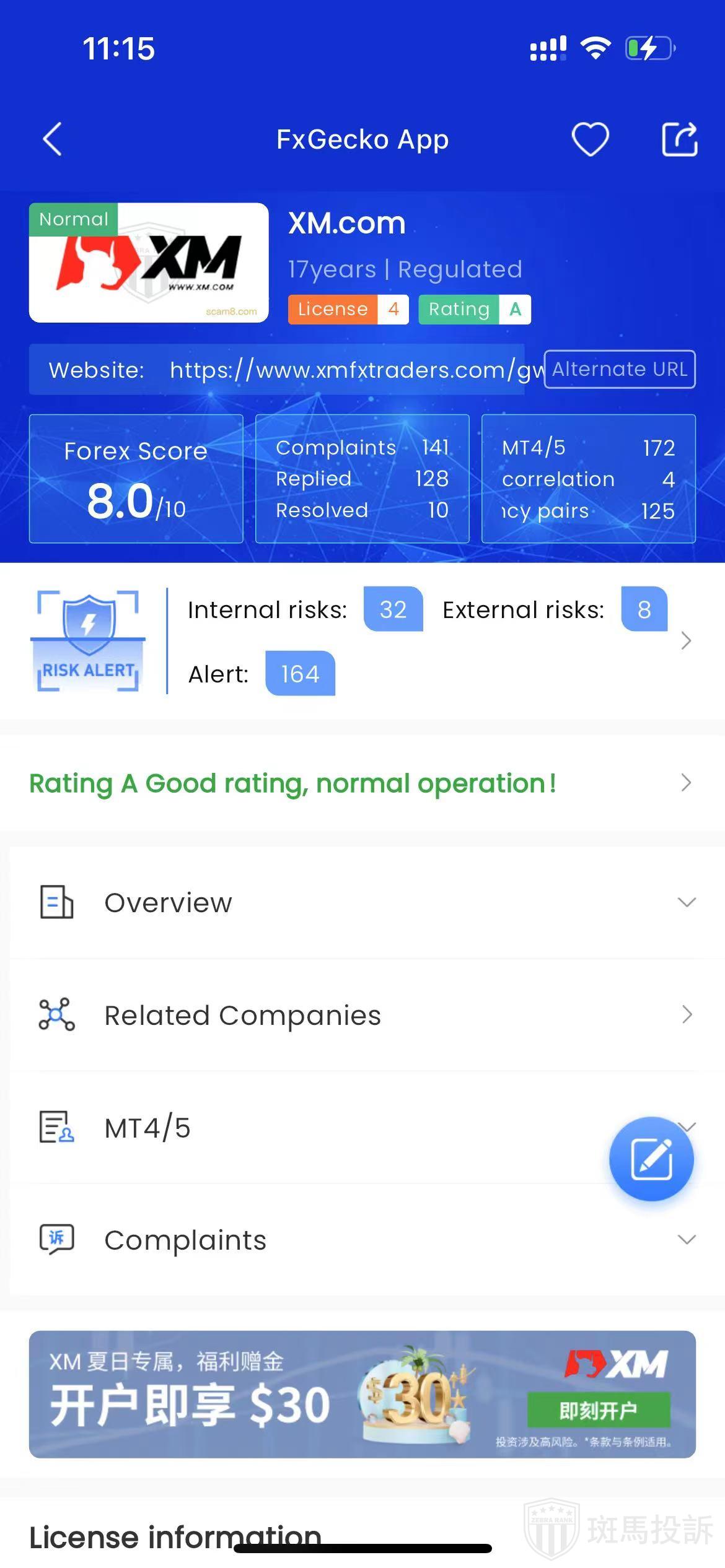725x1568 pixels.
Task: Share this broker page
Action: [679, 139]
